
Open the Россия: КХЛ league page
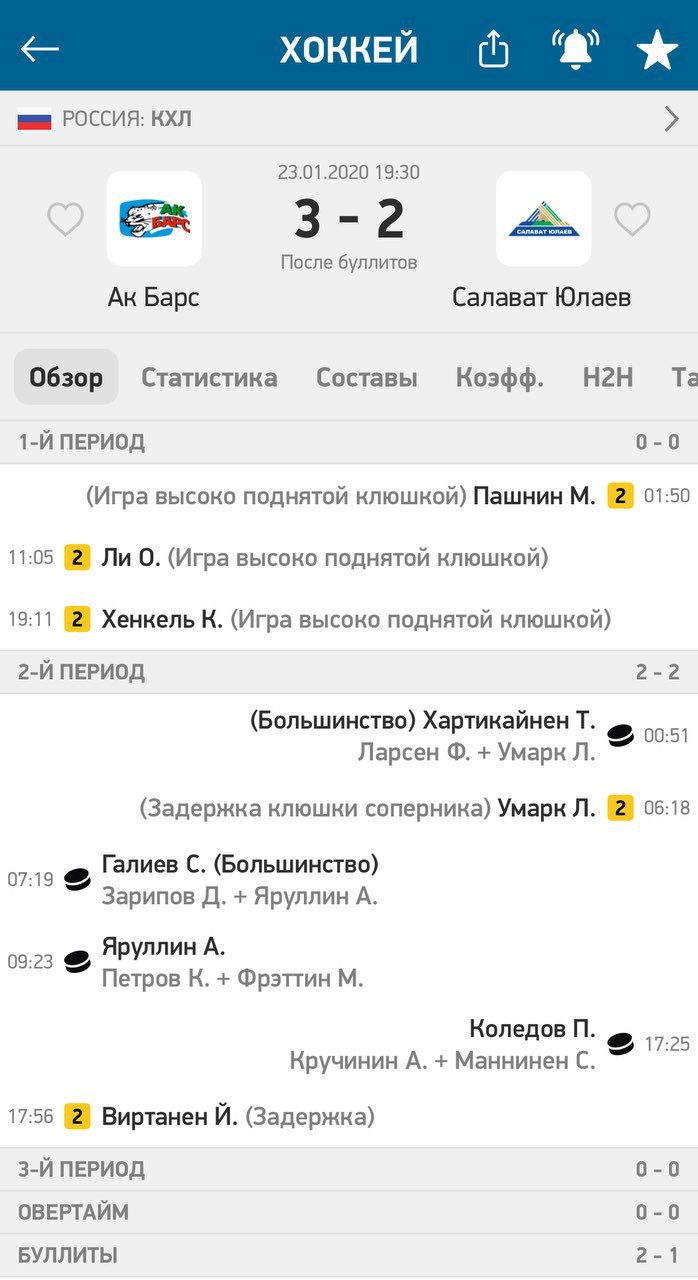pos(349,119)
